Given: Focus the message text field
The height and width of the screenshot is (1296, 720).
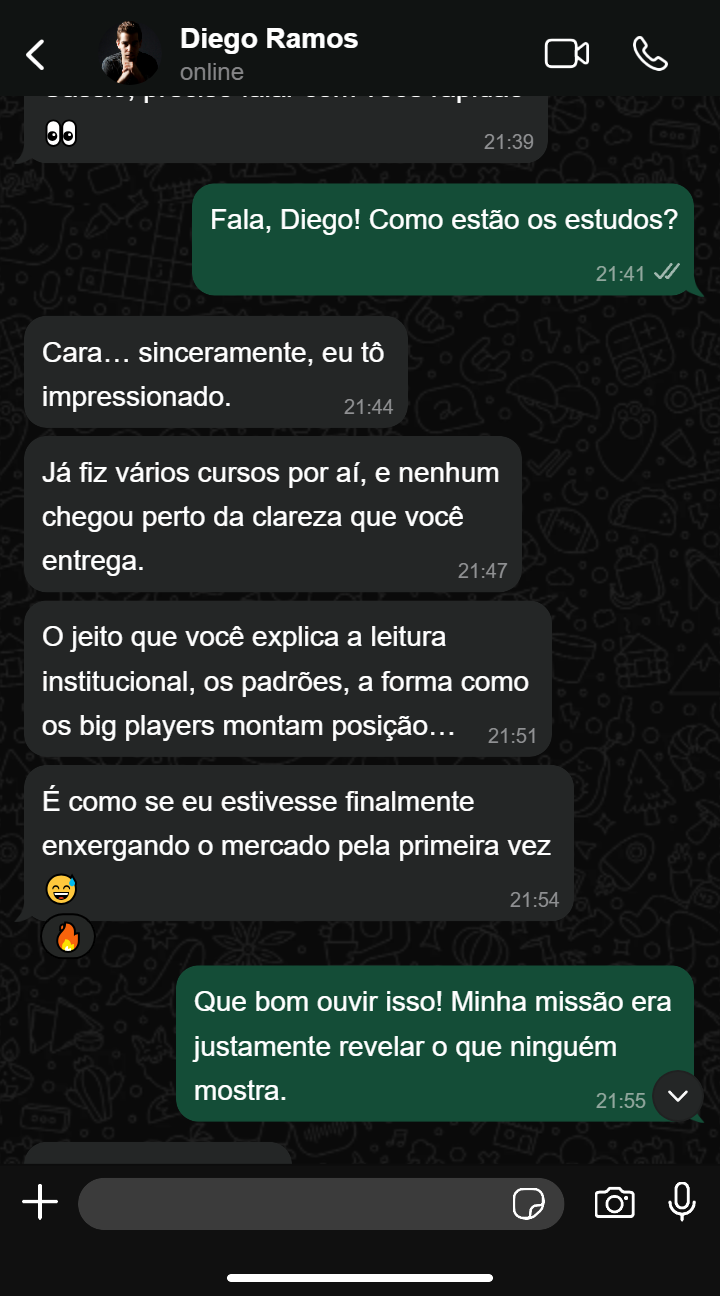Looking at the screenshot, I should pos(290,1203).
